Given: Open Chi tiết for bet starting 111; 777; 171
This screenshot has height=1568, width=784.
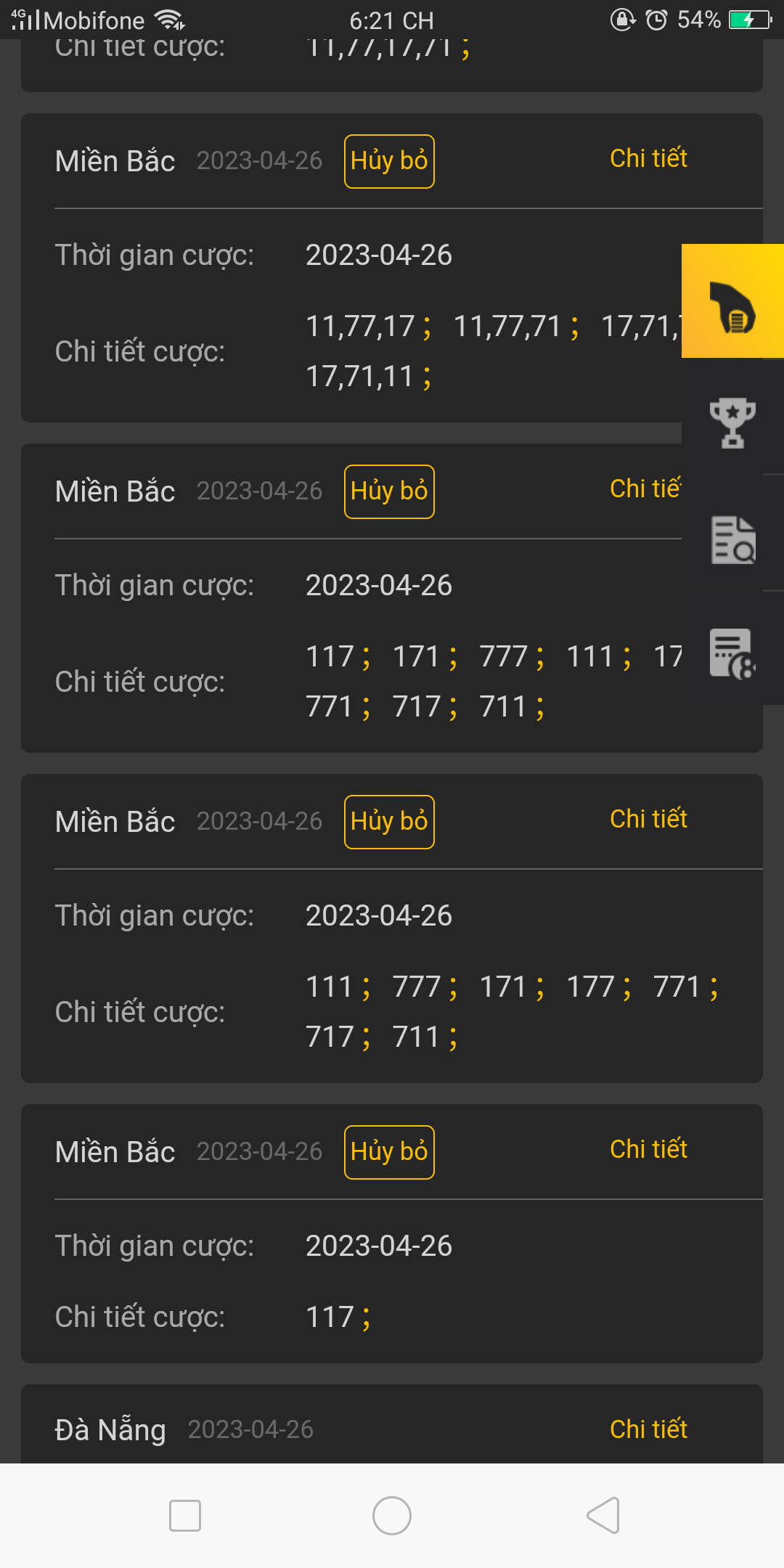Looking at the screenshot, I should [x=648, y=819].
